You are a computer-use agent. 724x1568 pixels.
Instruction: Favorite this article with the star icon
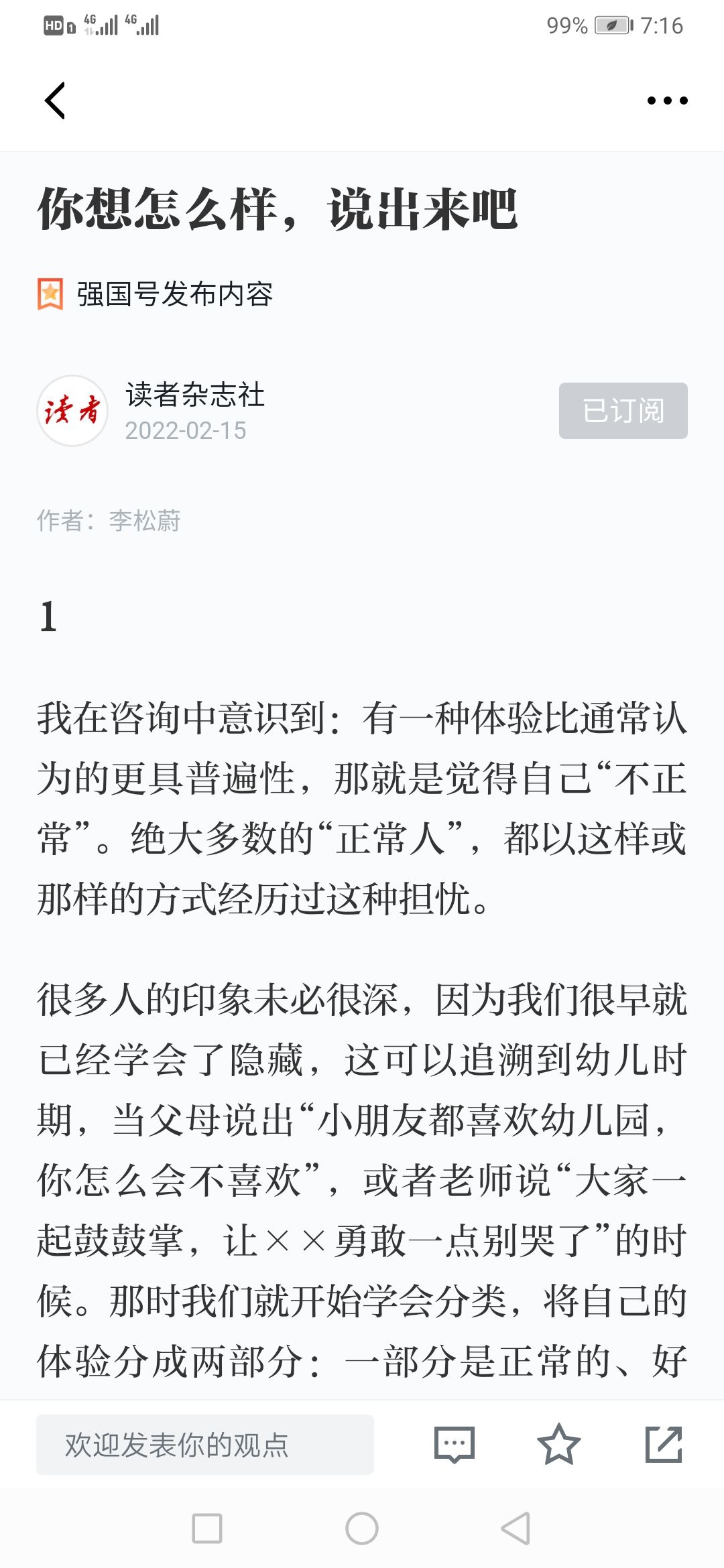click(558, 1444)
